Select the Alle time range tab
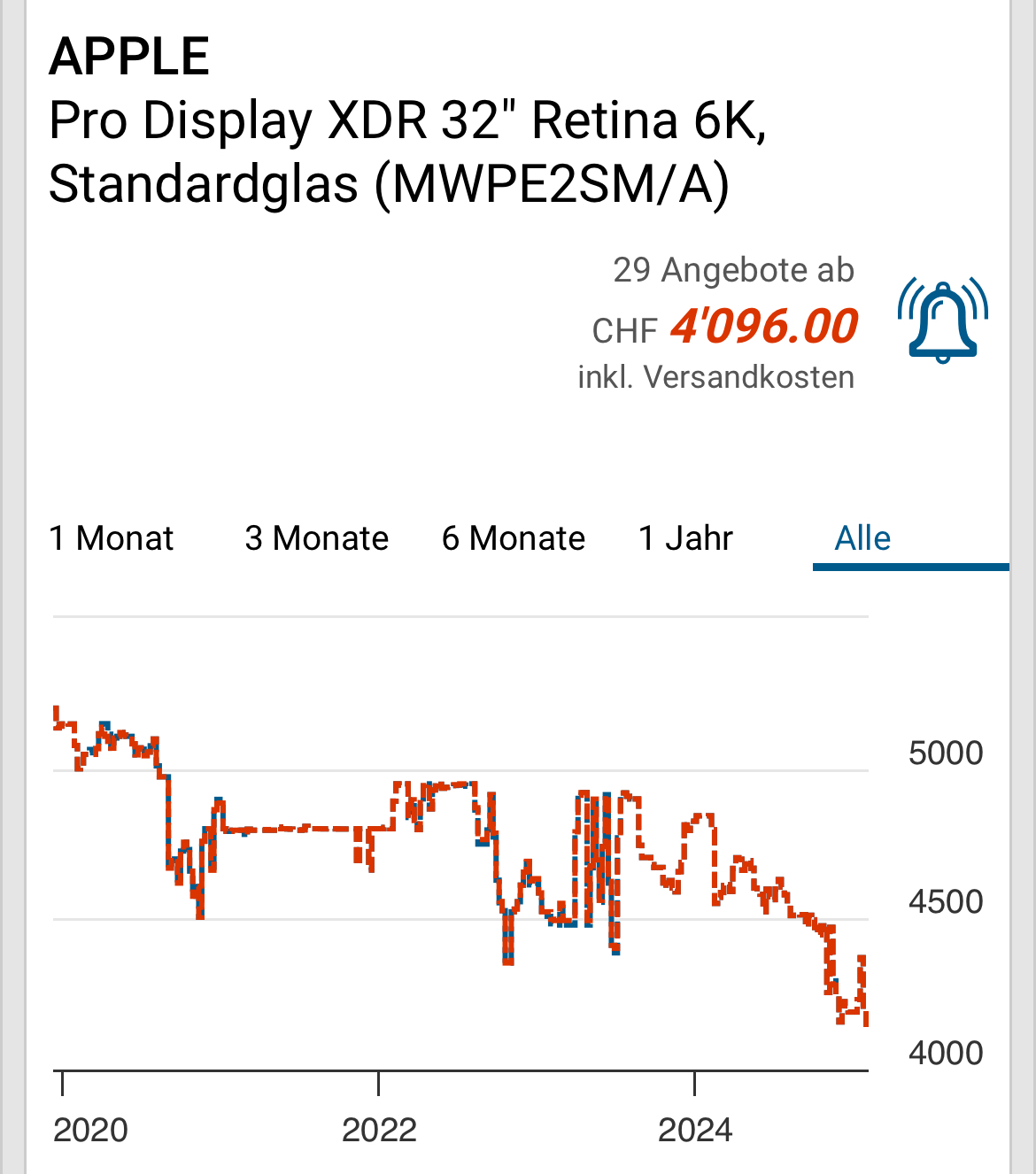The height and width of the screenshot is (1174, 1036). pyautogui.click(x=863, y=538)
